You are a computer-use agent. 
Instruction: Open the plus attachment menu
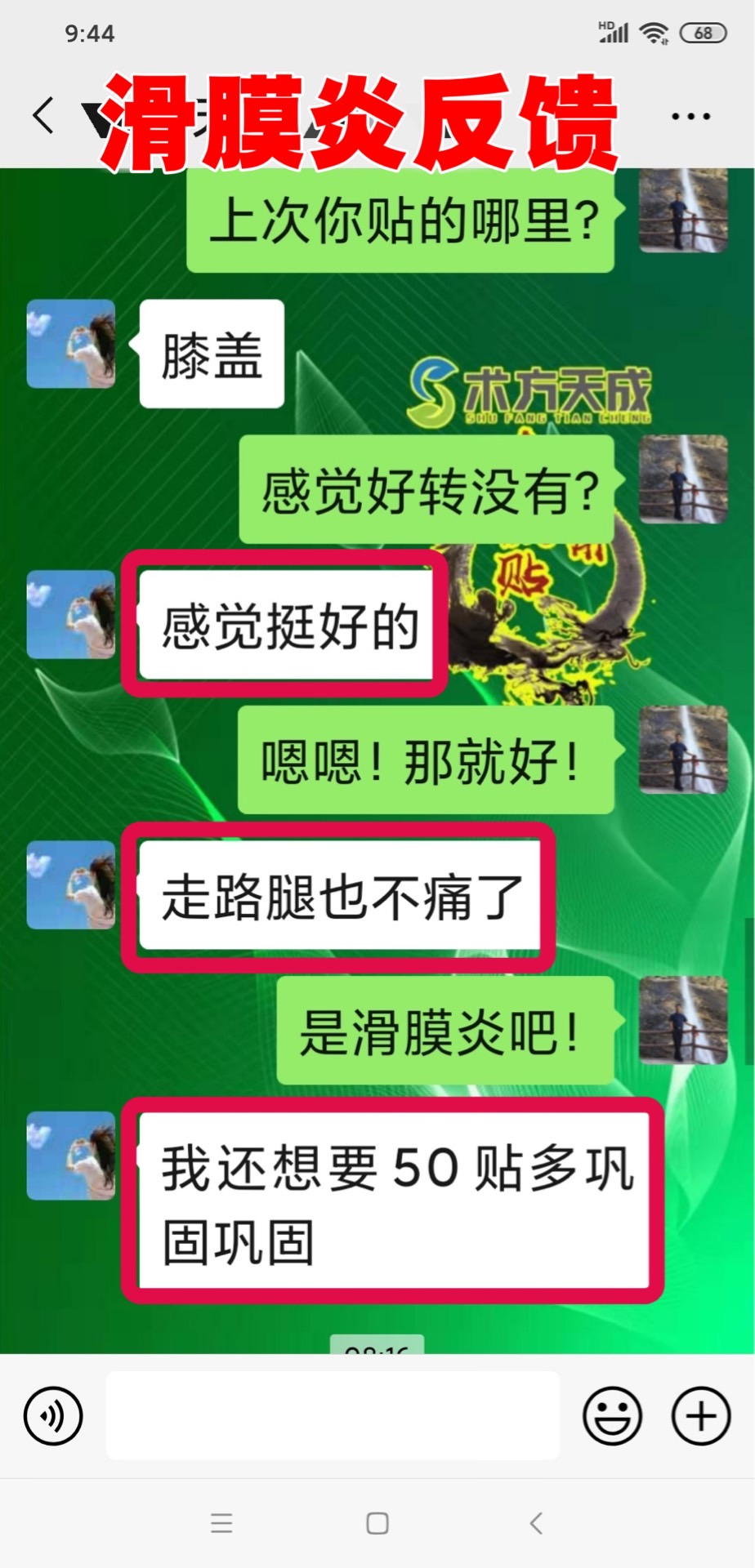pos(701,1416)
